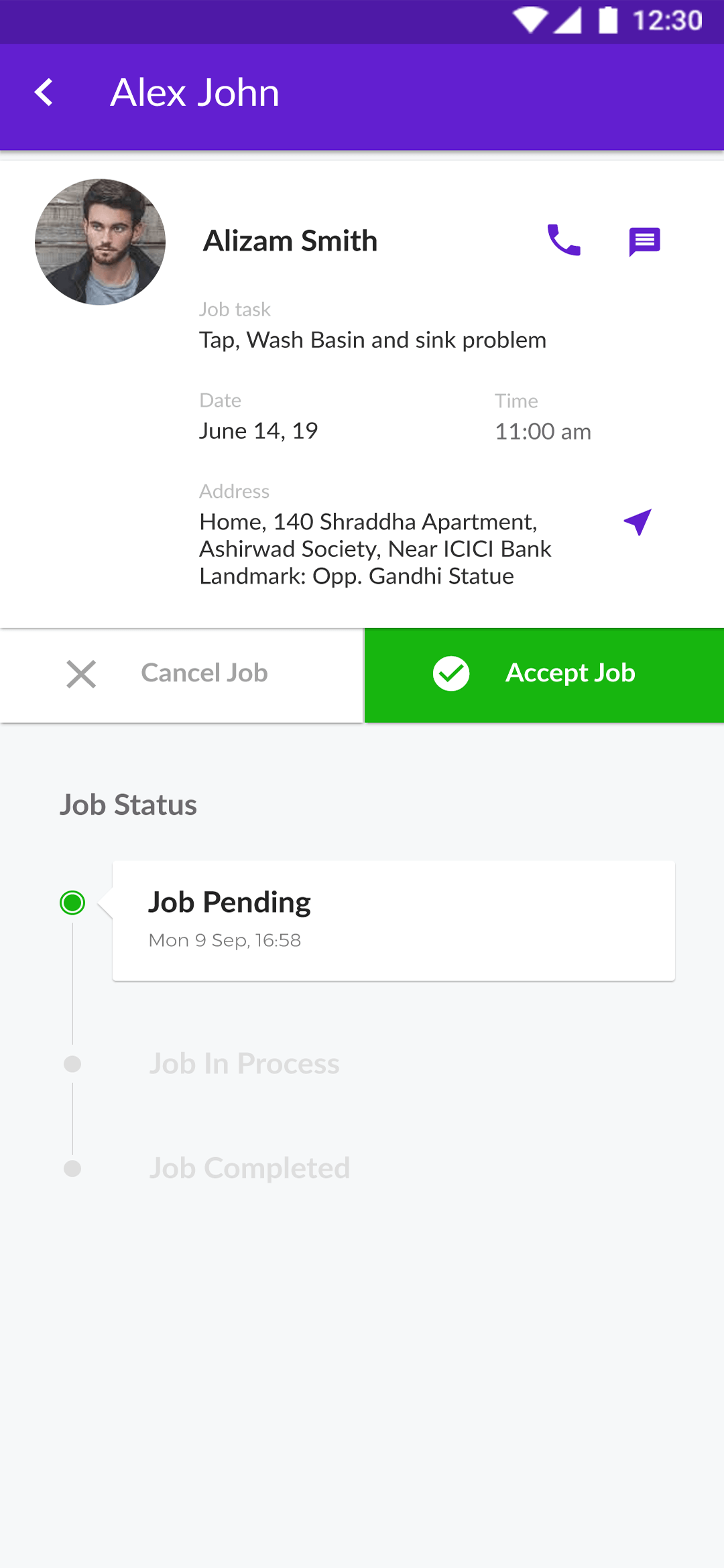Image resolution: width=724 pixels, height=1568 pixels.
Task: Select the Job Status section heading
Action: pyautogui.click(x=128, y=805)
